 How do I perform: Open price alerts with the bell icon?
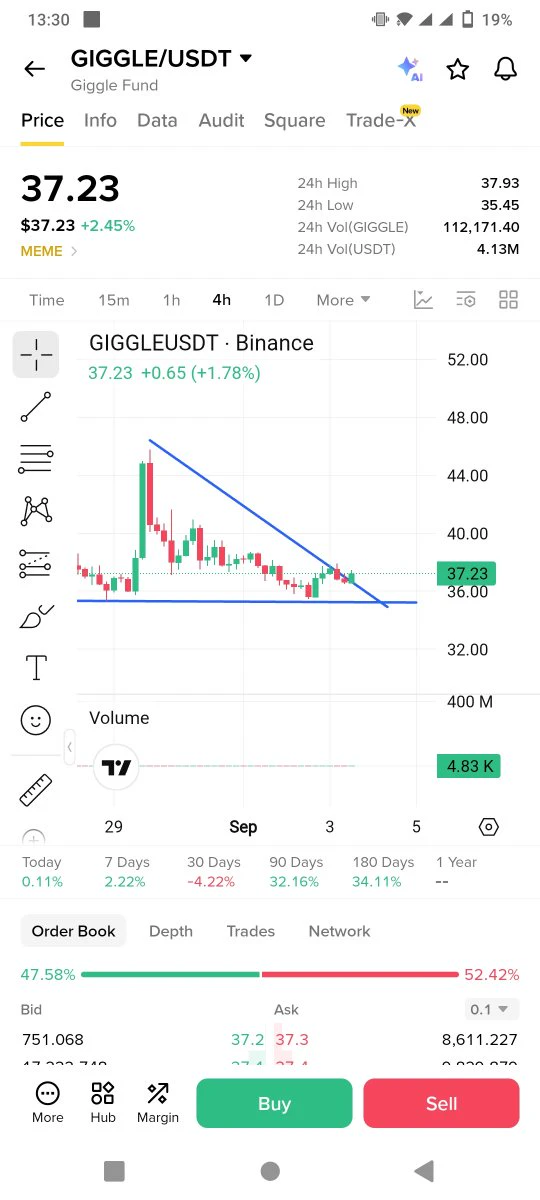(506, 69)
